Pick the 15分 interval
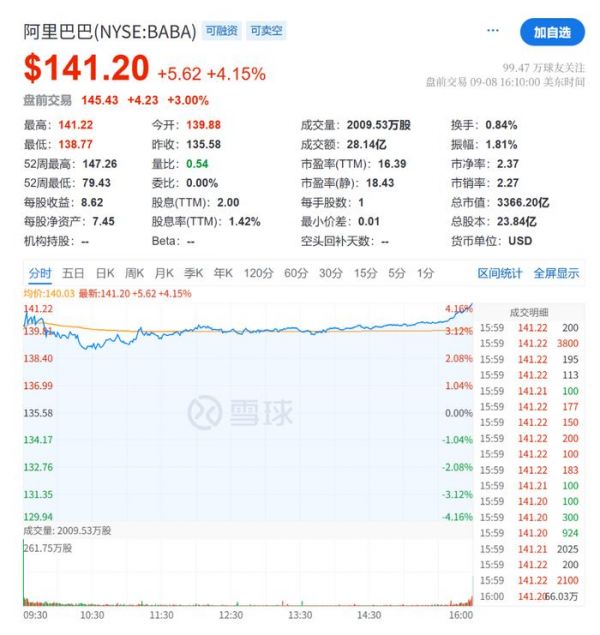 pos(365,273)
